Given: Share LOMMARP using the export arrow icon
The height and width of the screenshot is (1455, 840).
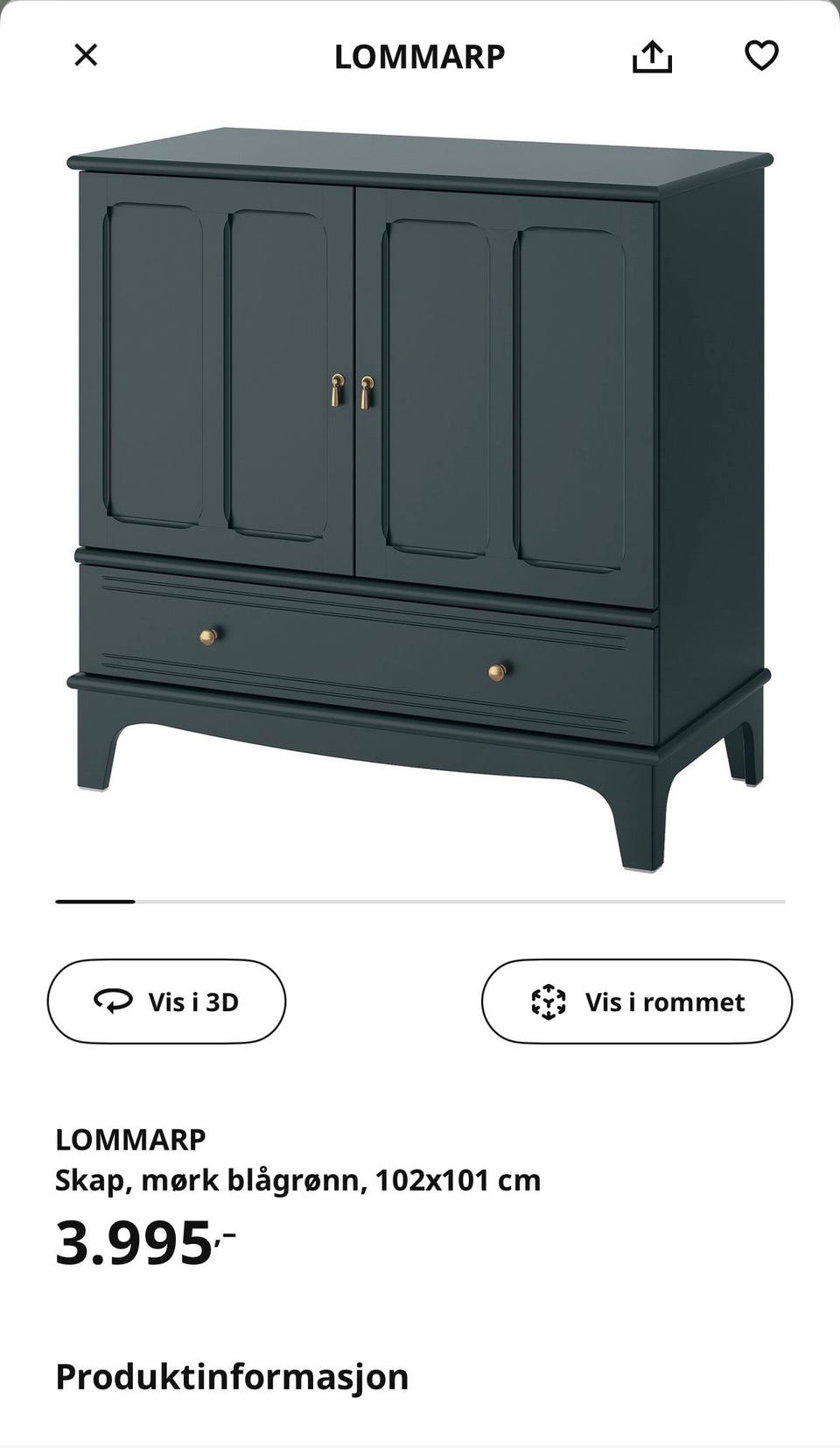Looking at the screenshot, I should click(654, 56).
